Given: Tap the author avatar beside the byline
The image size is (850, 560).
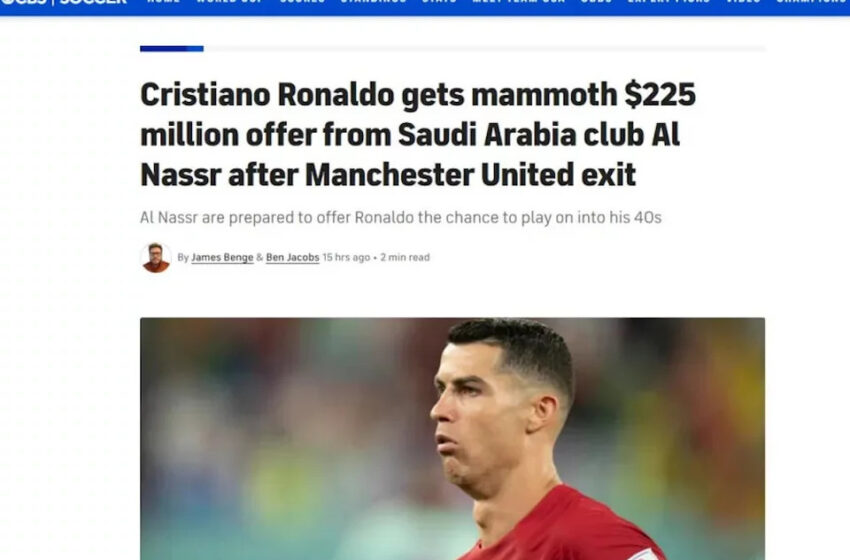Looking at the screenshot, I should [x=155, y=258].
